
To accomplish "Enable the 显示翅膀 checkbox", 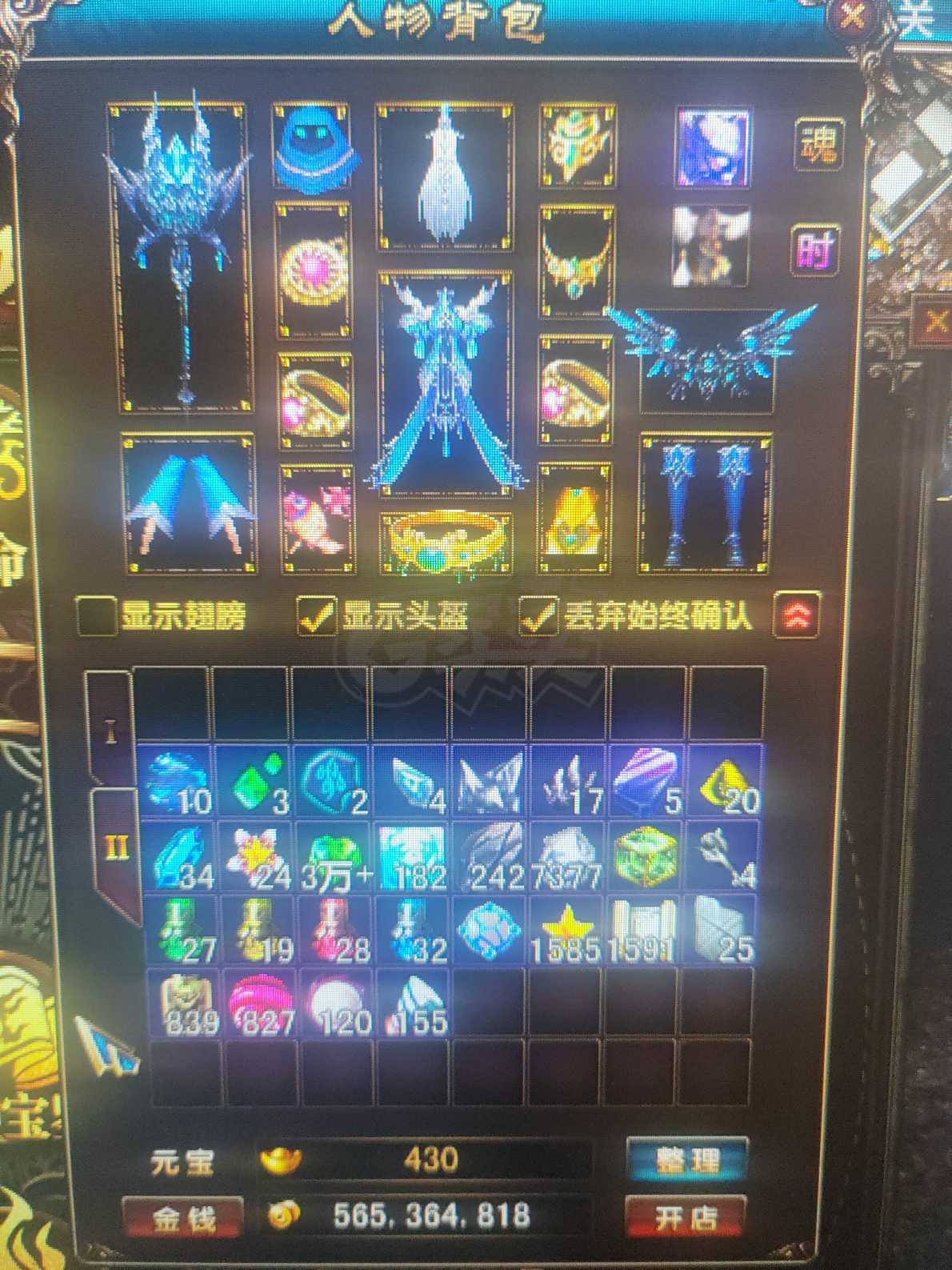I will click(x=97, y=615).
